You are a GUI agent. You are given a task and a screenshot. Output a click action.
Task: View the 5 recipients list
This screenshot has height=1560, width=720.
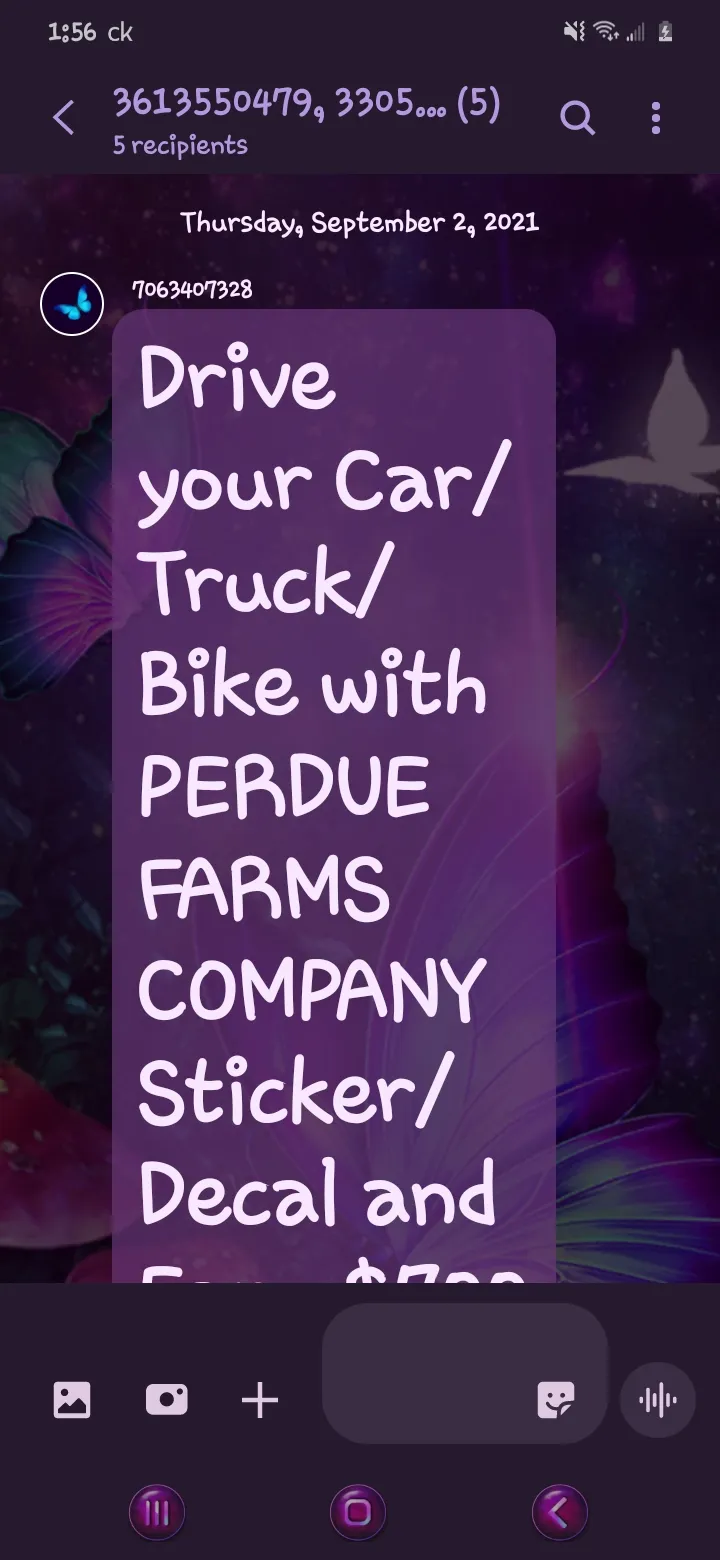point(180,145)
